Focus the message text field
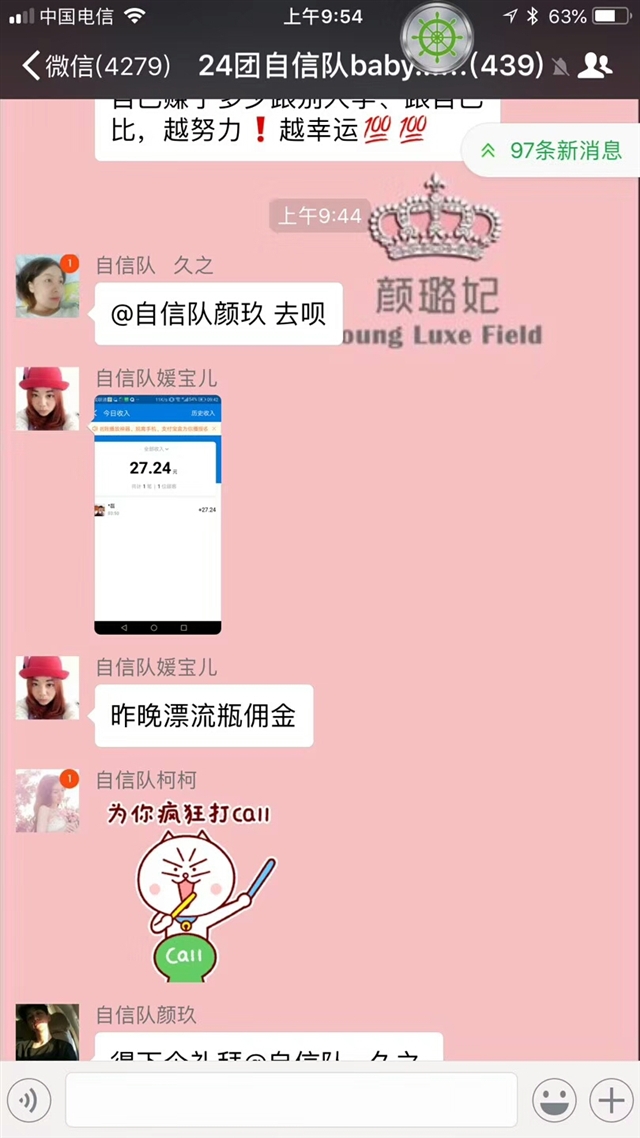 click(x=291, y=1100)
